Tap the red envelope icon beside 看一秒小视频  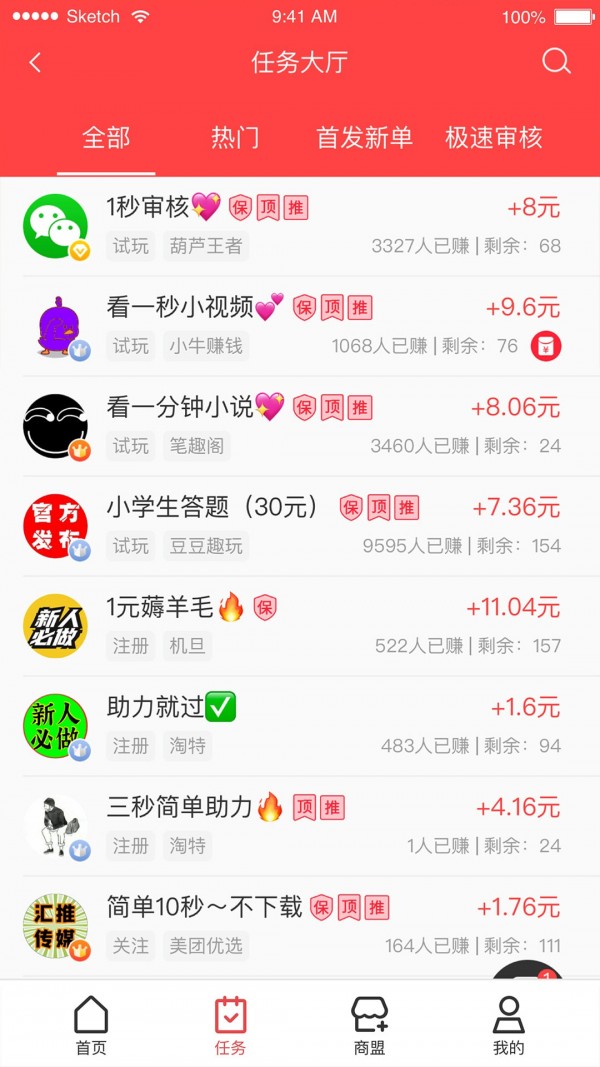[x=546, y=346]
